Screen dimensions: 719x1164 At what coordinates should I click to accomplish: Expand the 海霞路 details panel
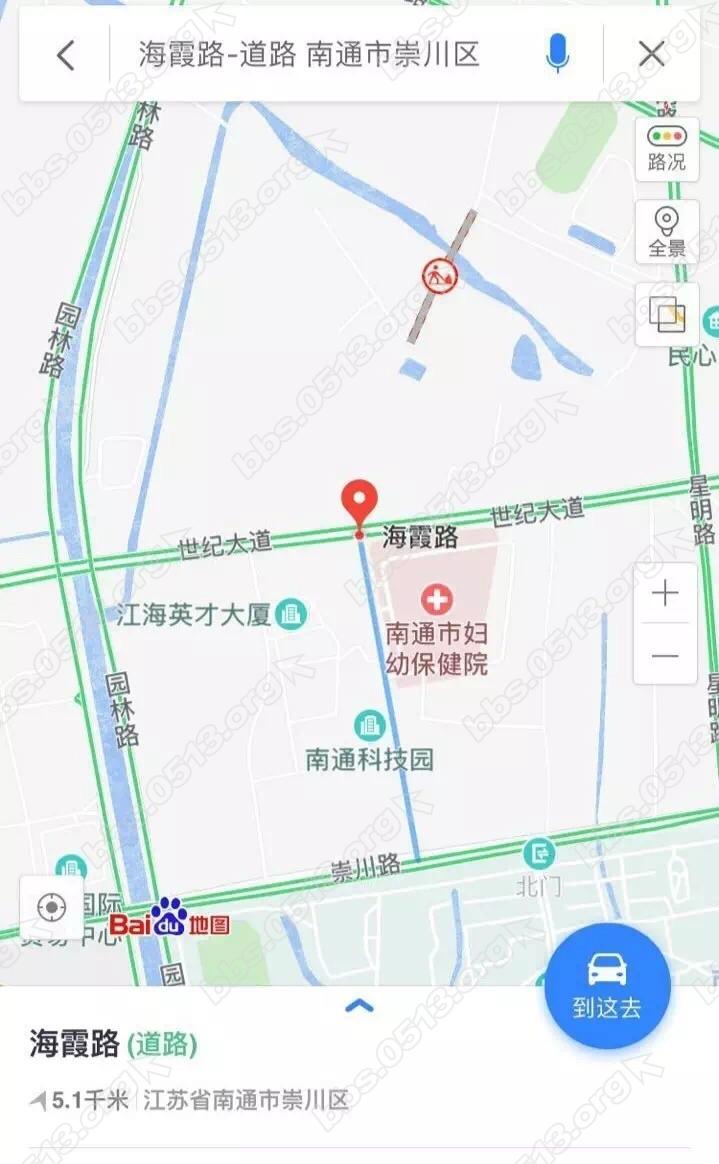[359, 1006]
